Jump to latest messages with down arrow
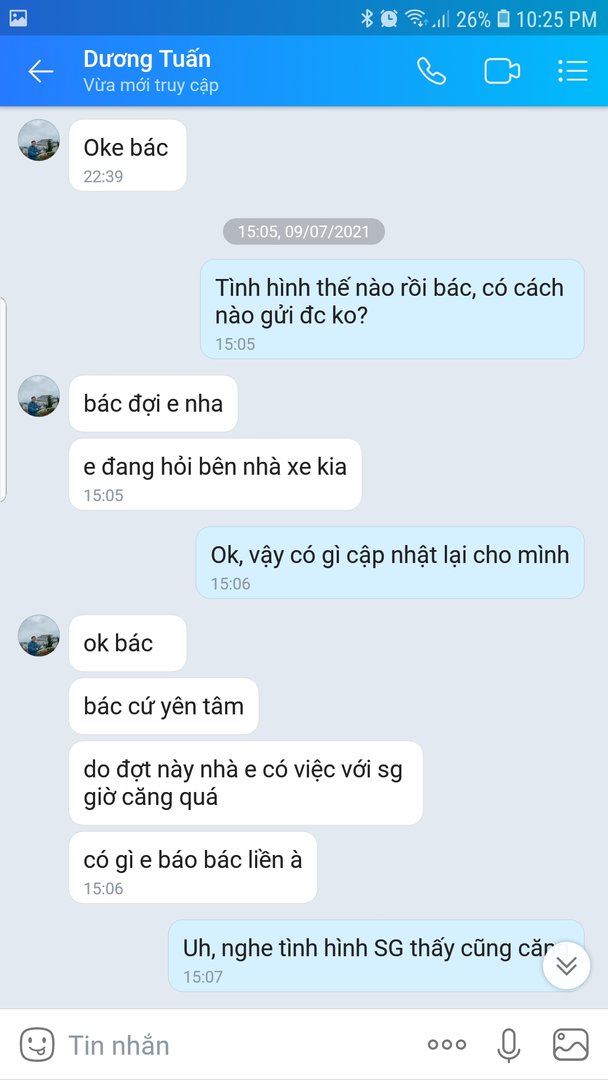 pyautogui.click(x=566, y=965)
